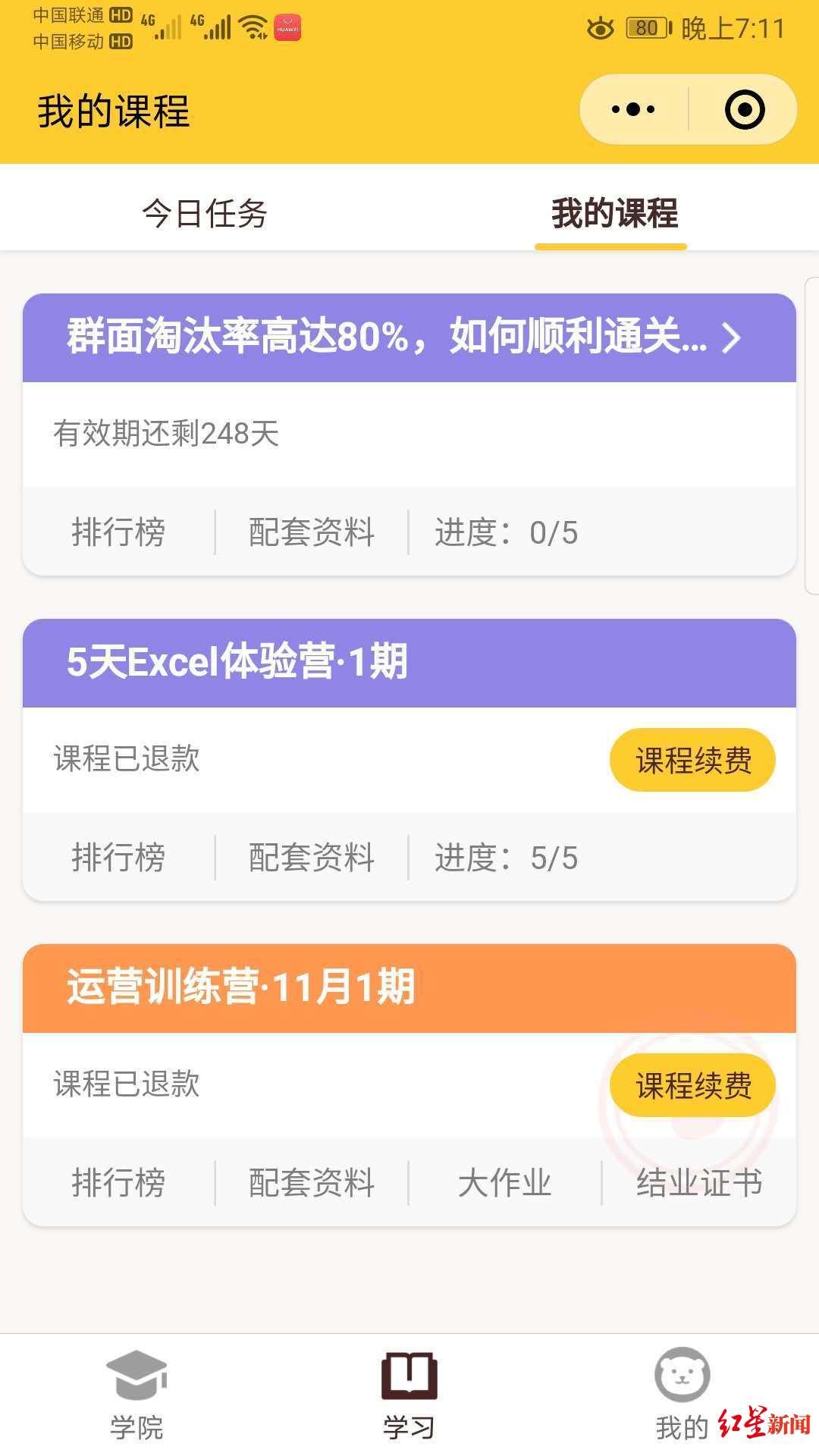
Task: Switch to the 我的 bottom tab
Action: [682, 1395]
